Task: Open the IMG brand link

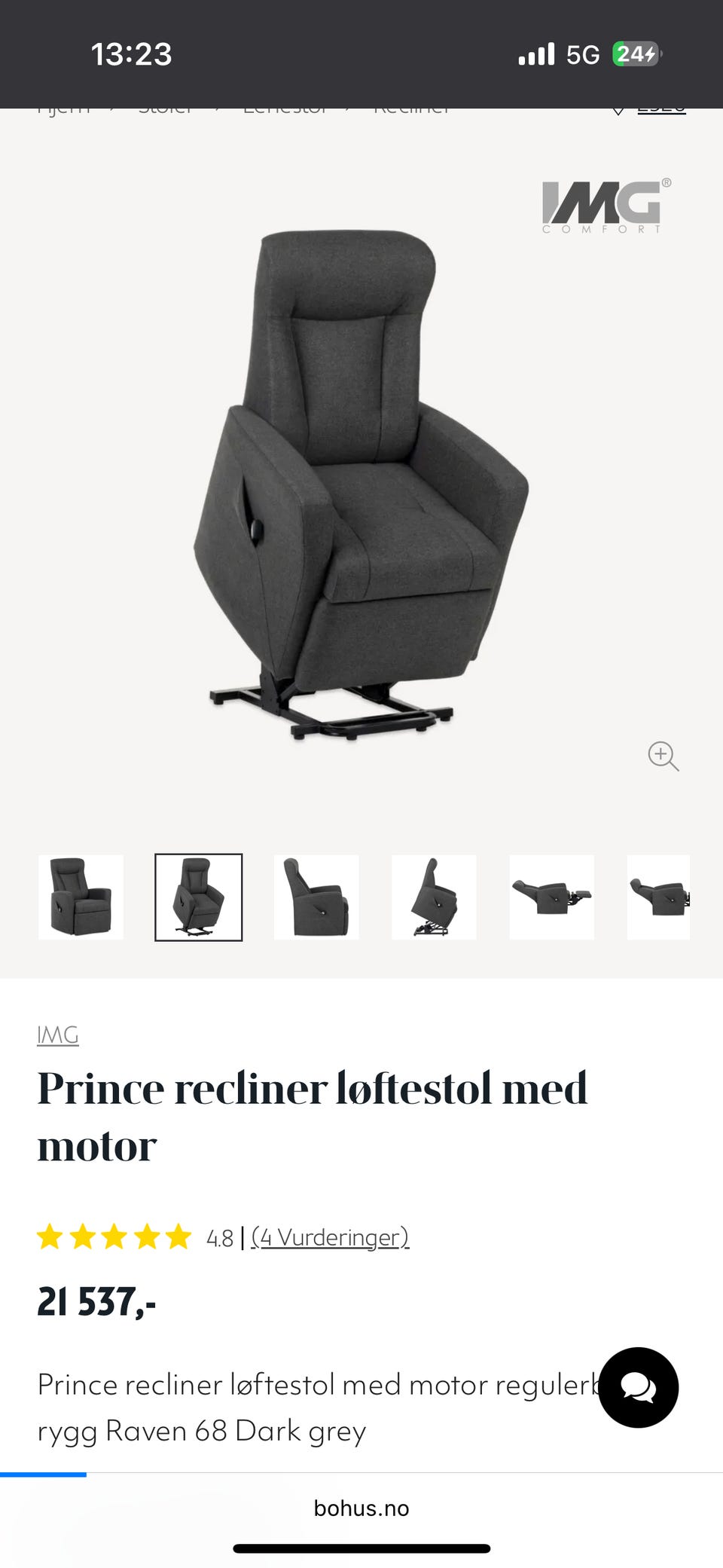Action: pos(58,1035)
